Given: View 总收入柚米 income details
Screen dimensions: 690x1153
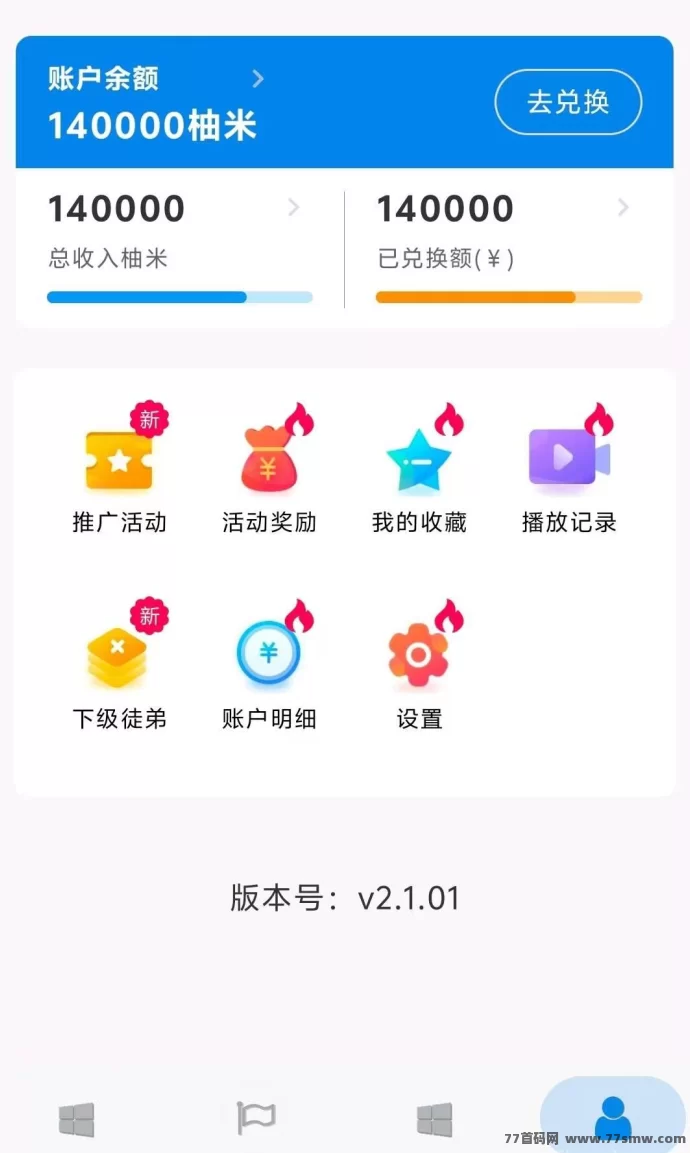Looking at the screenshot, I should tap(175, 232).
